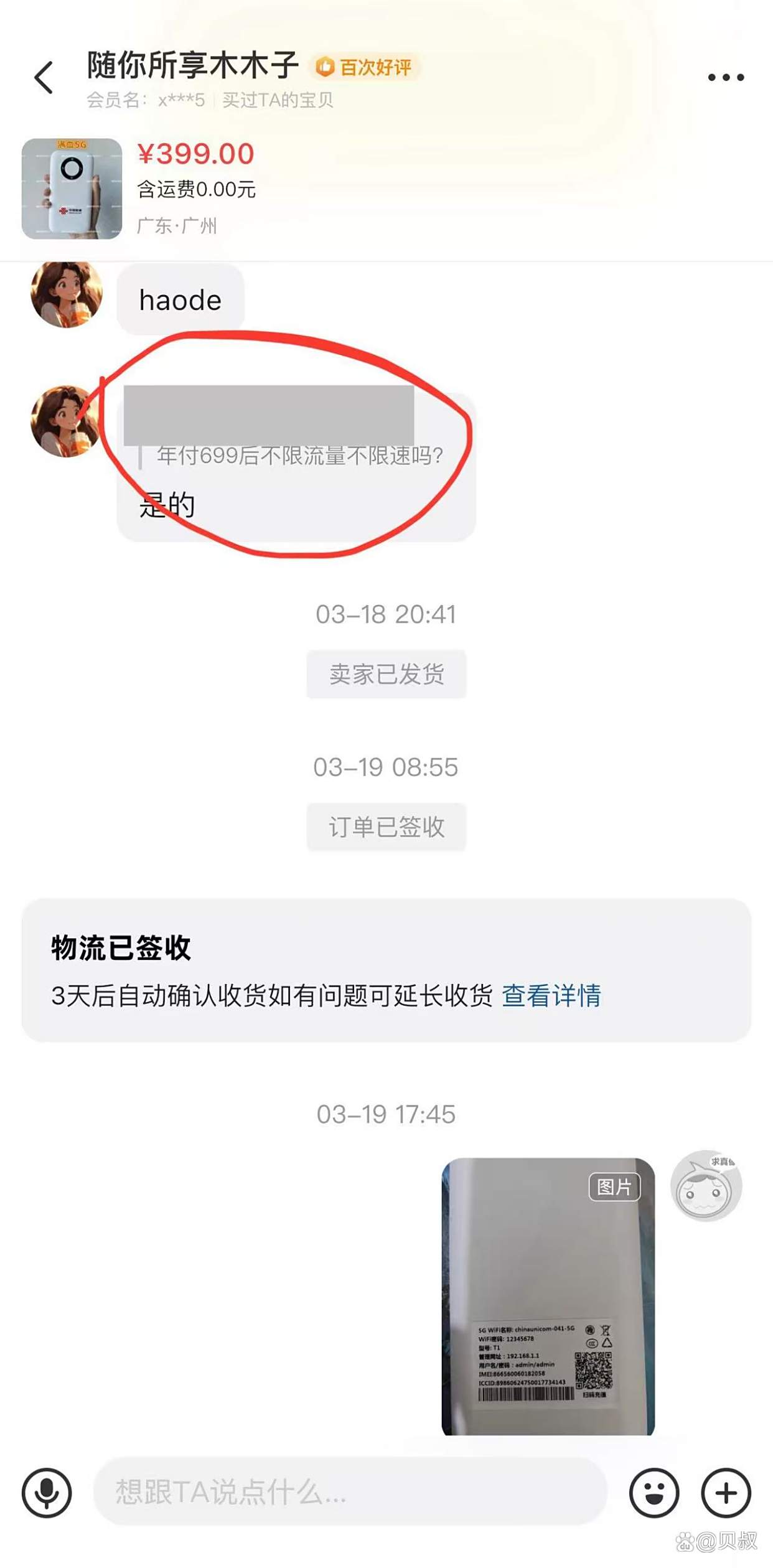Open the quoted 年付699 reply message
This screenshot has height=1568, width=773.
point(299,456)
